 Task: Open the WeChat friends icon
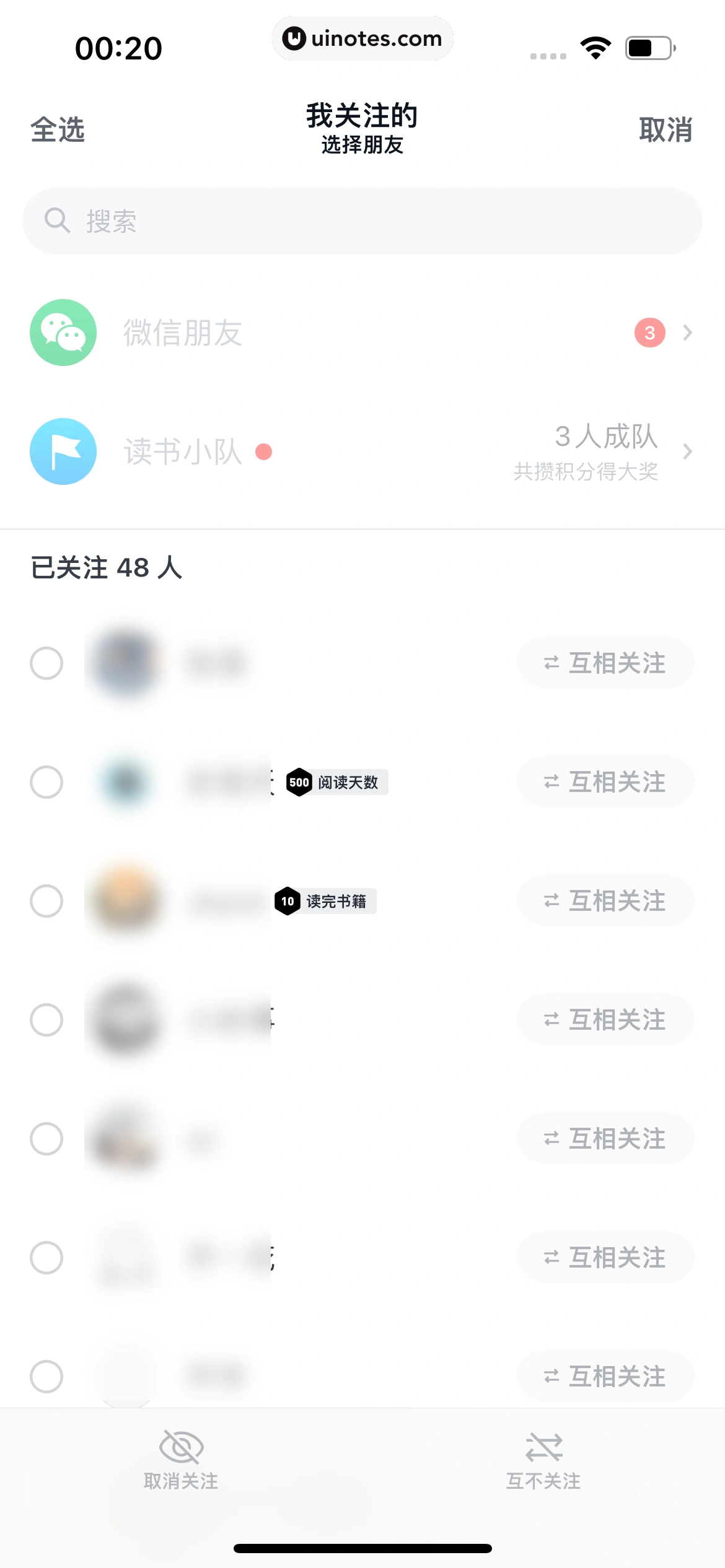tap(63, 332)
